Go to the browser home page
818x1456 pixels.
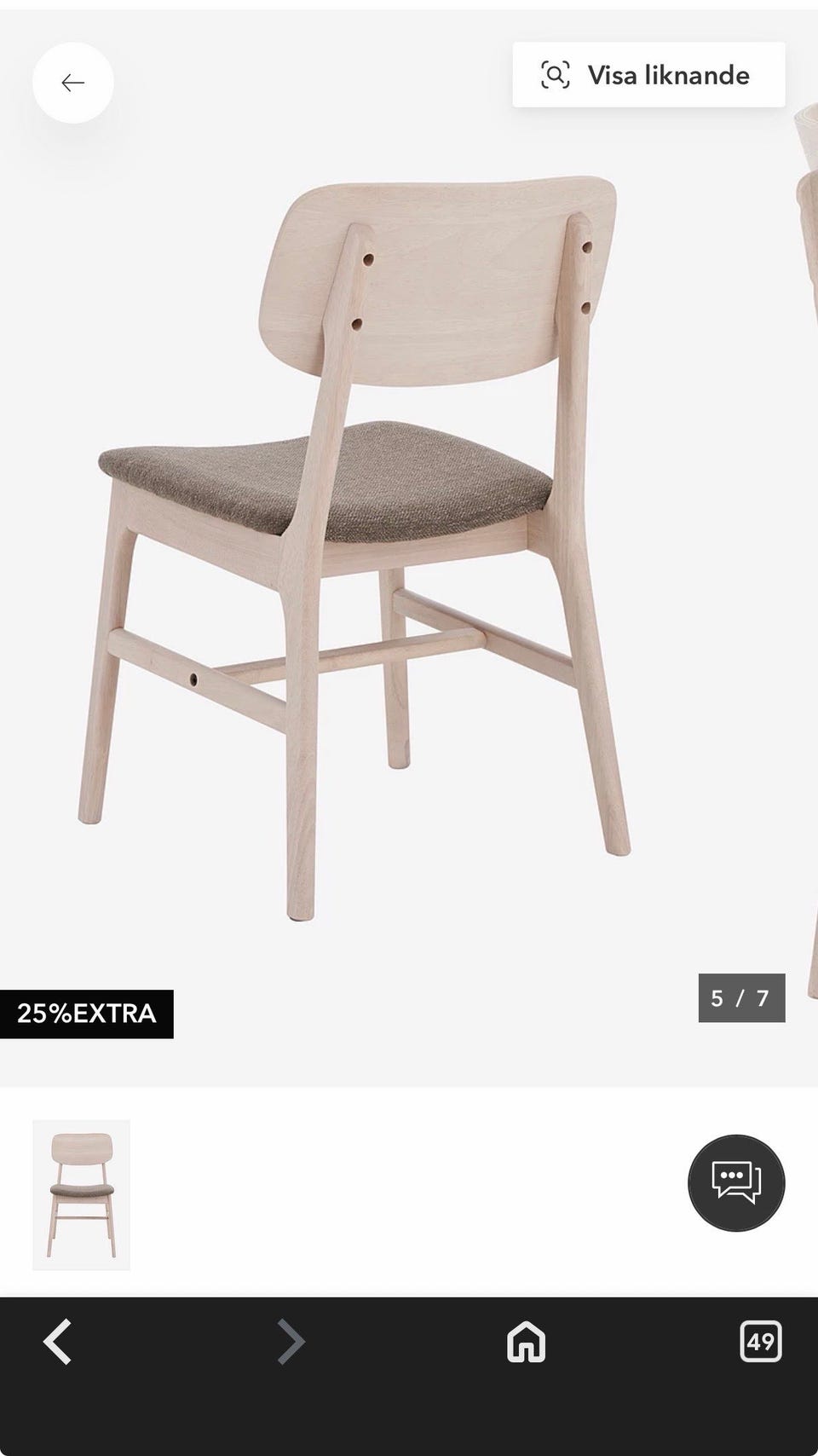pos(526,1342)
